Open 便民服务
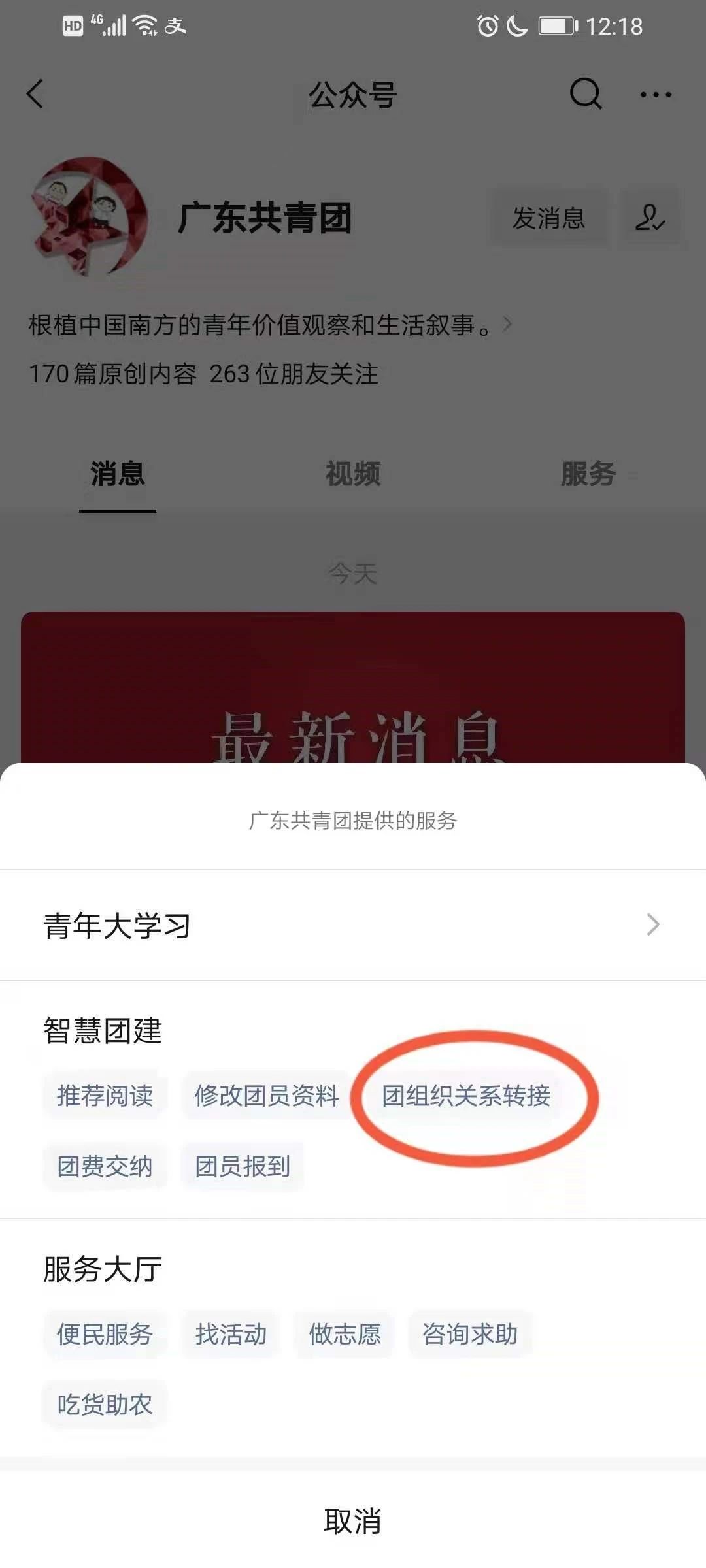706x1568 pixels. point(105,1334)
